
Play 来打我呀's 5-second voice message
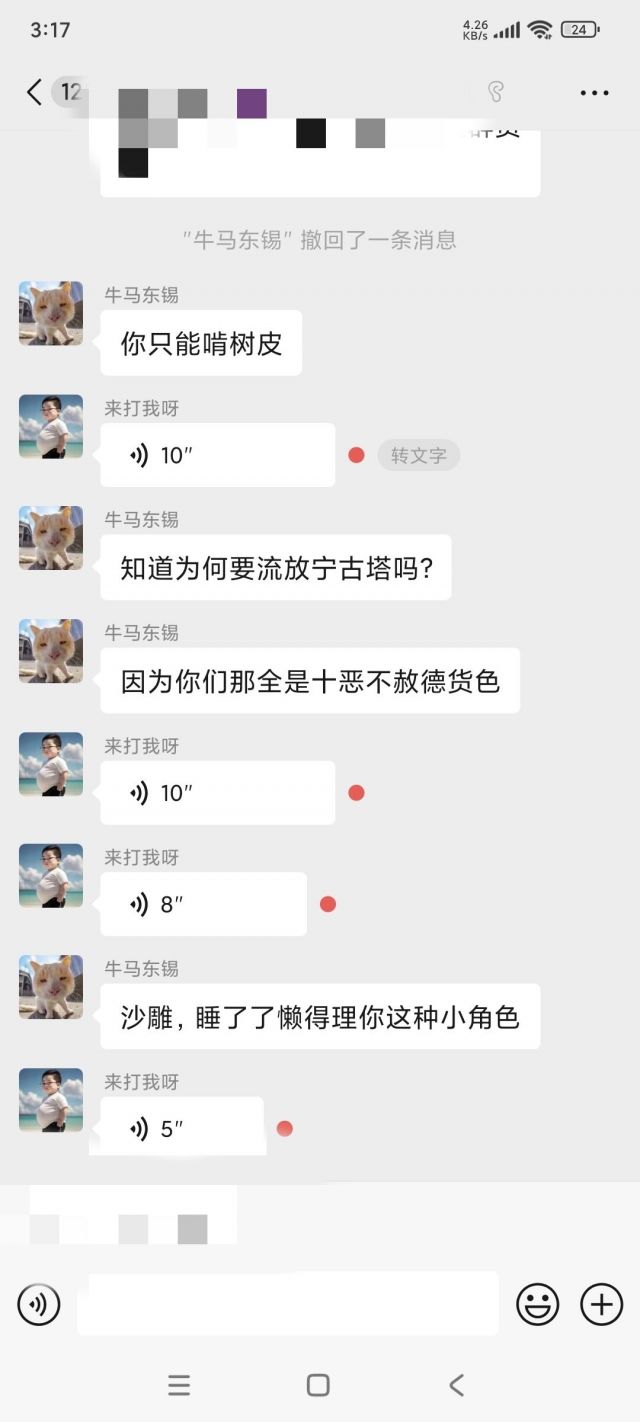[182, 1129]
